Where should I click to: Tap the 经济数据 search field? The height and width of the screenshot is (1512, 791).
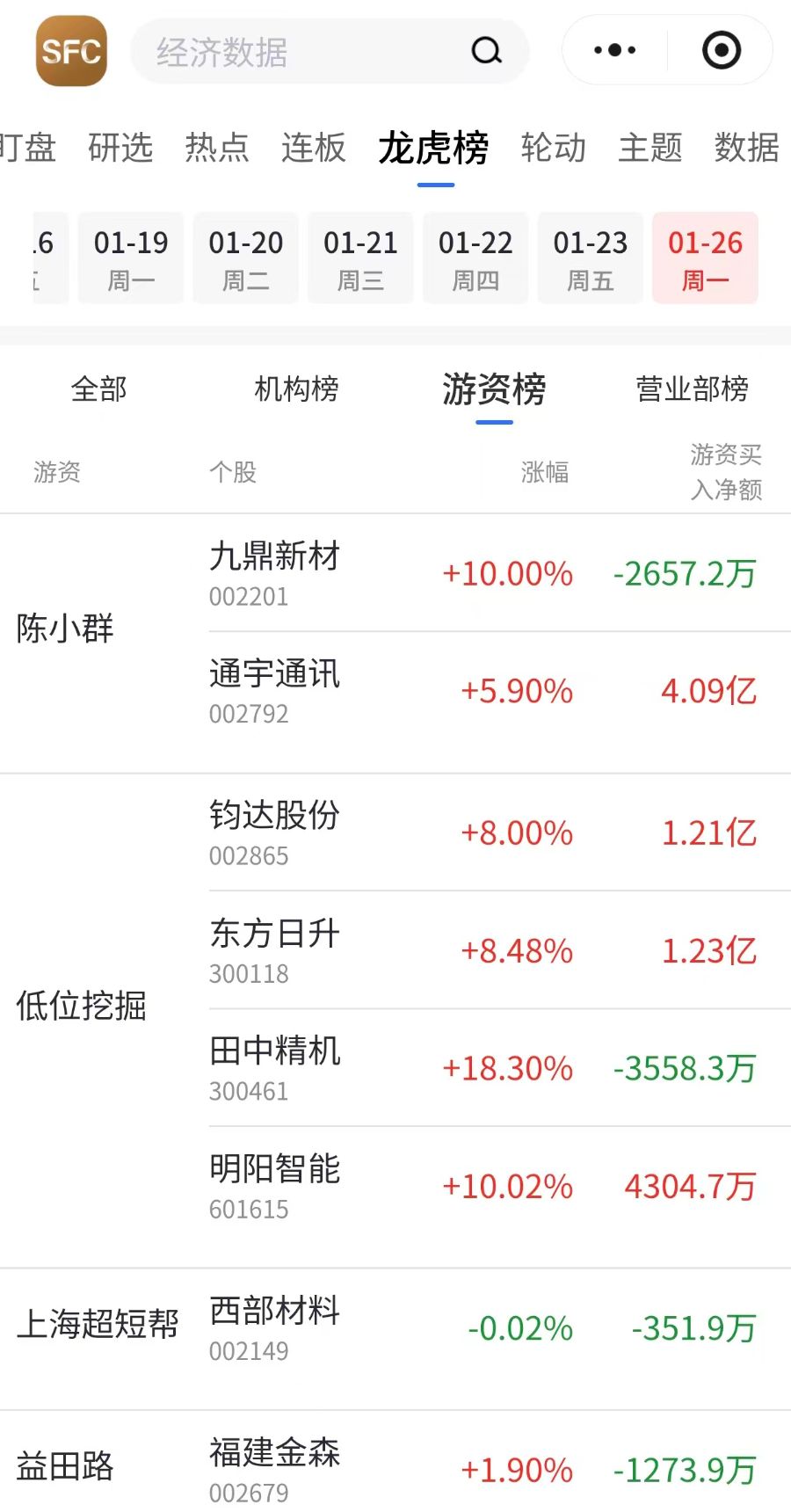pyautogui.click(x=308, y=52)
